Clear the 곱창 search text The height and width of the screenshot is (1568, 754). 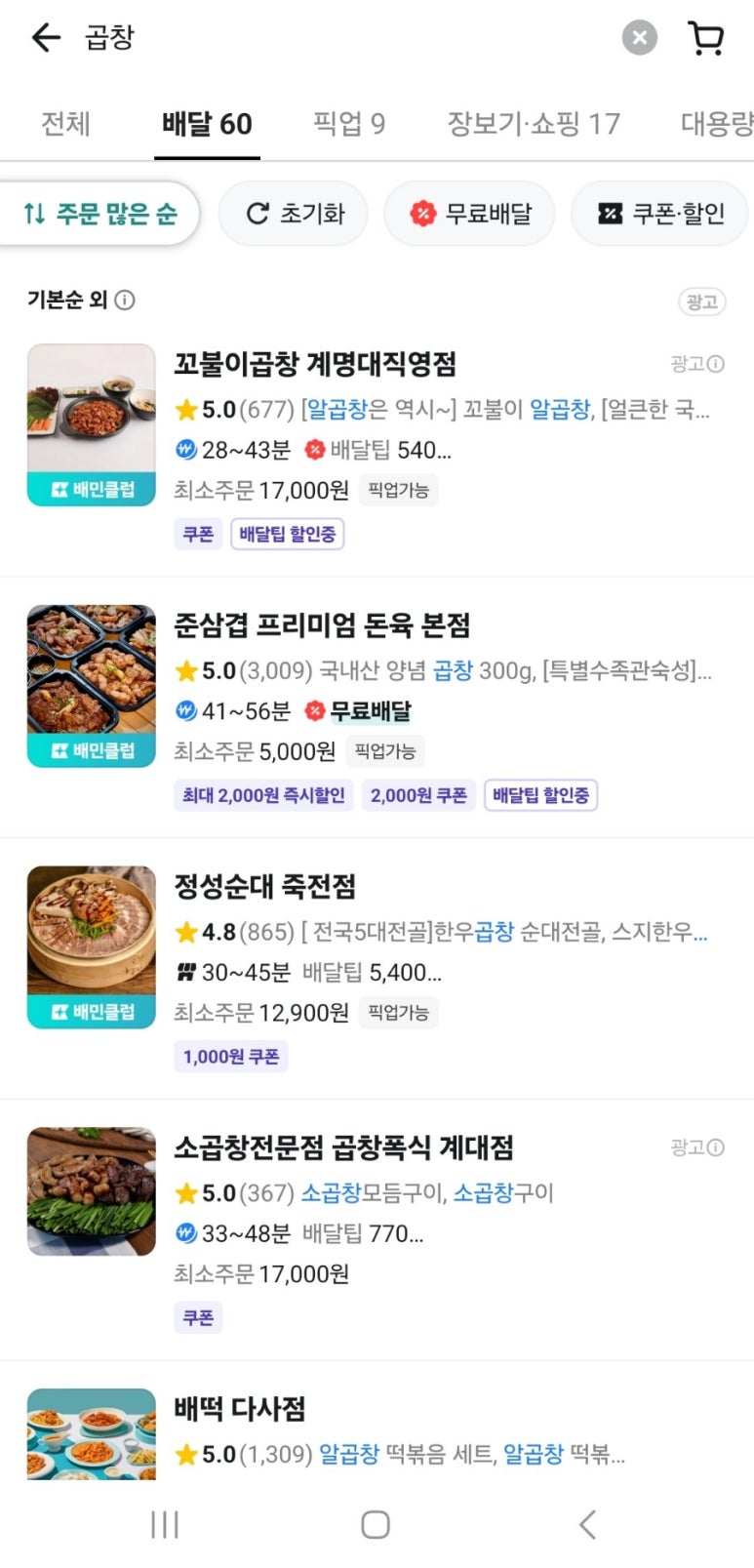639,38
